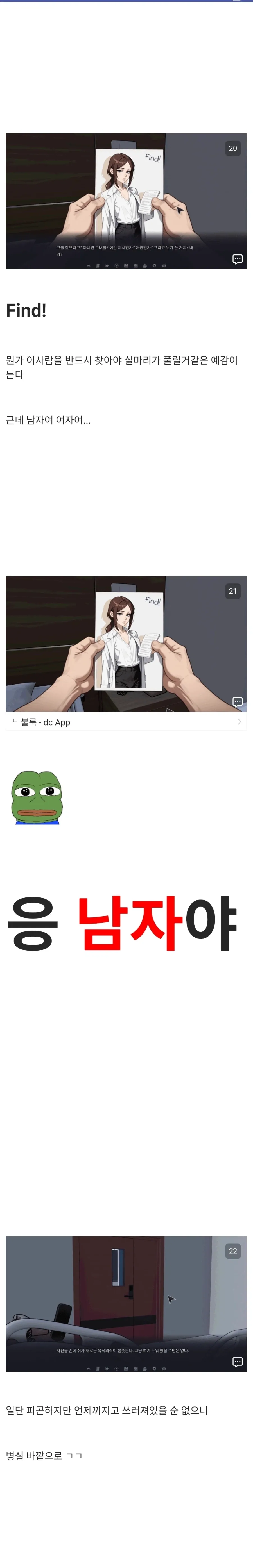The height and width of the screenshot is (1568, 253).
Task: Open the comment bubble on image 20
Action: 238,259
